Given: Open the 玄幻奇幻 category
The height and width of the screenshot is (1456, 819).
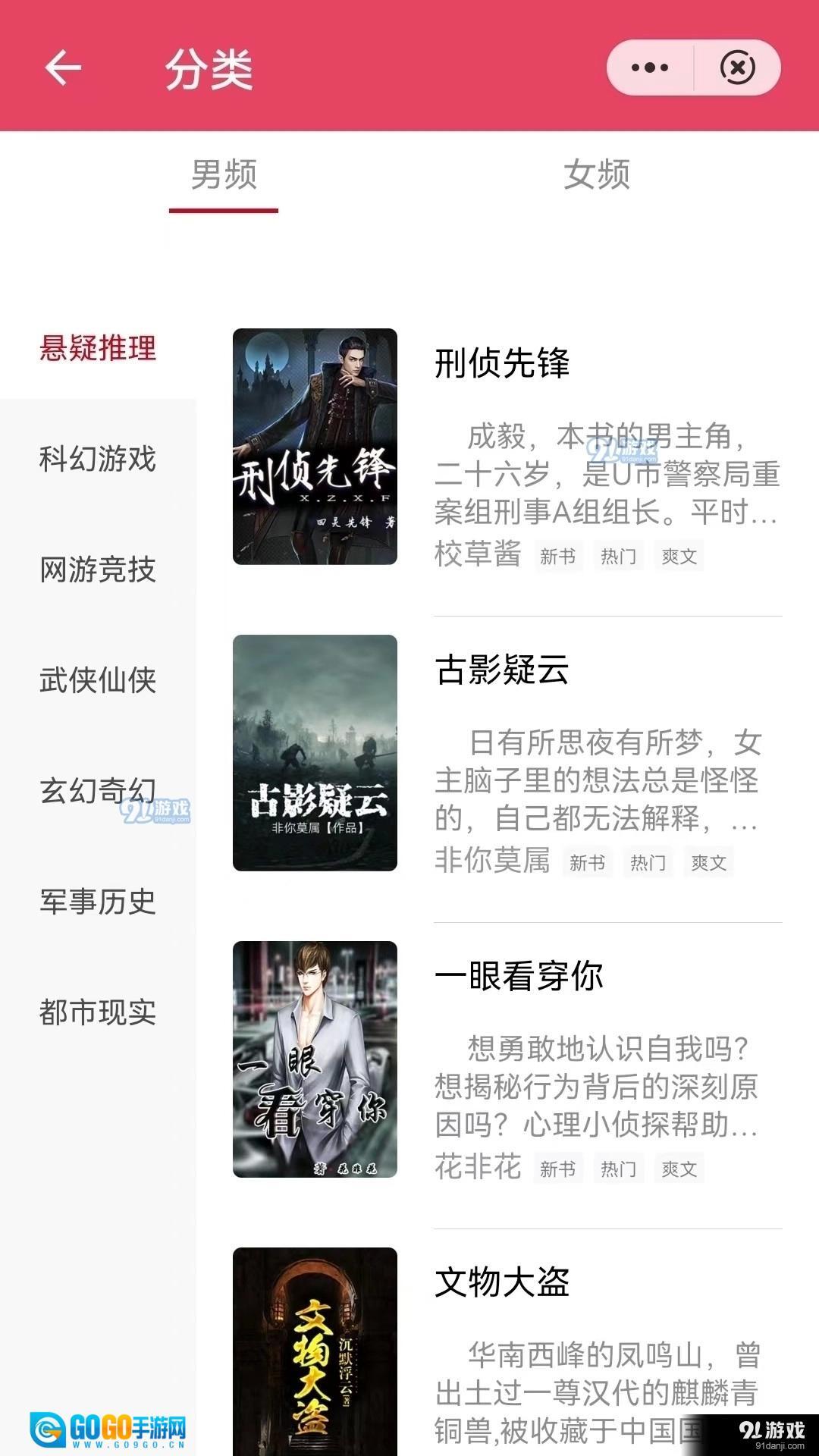Looking at the screenshot, I should point(98,791).
